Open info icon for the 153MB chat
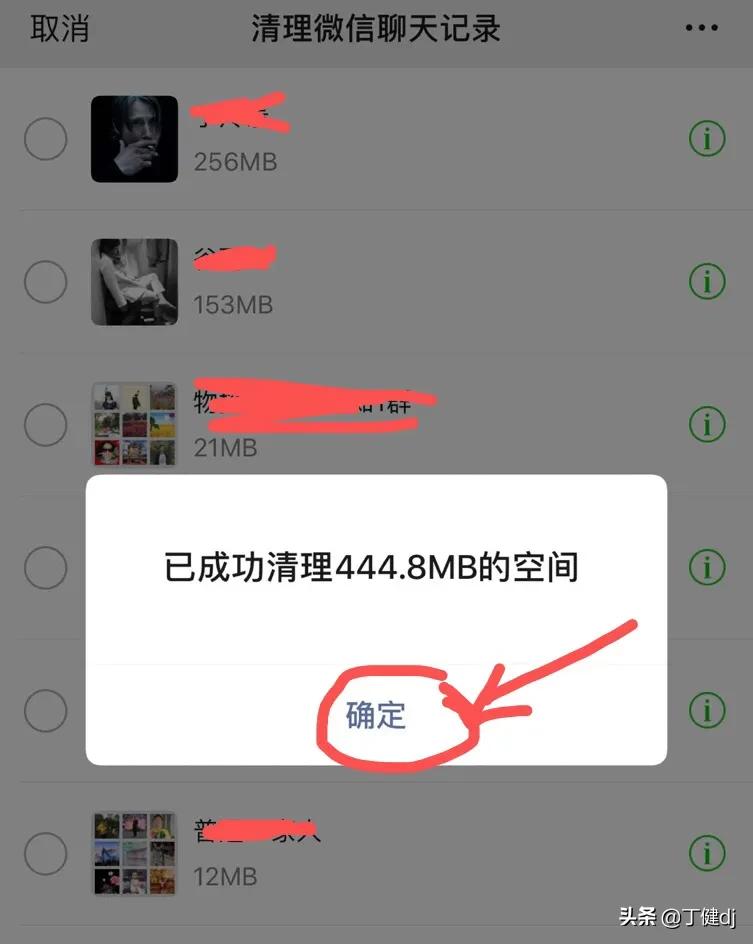This screenshot has width=753, height=944. click(x=707, y=283)
